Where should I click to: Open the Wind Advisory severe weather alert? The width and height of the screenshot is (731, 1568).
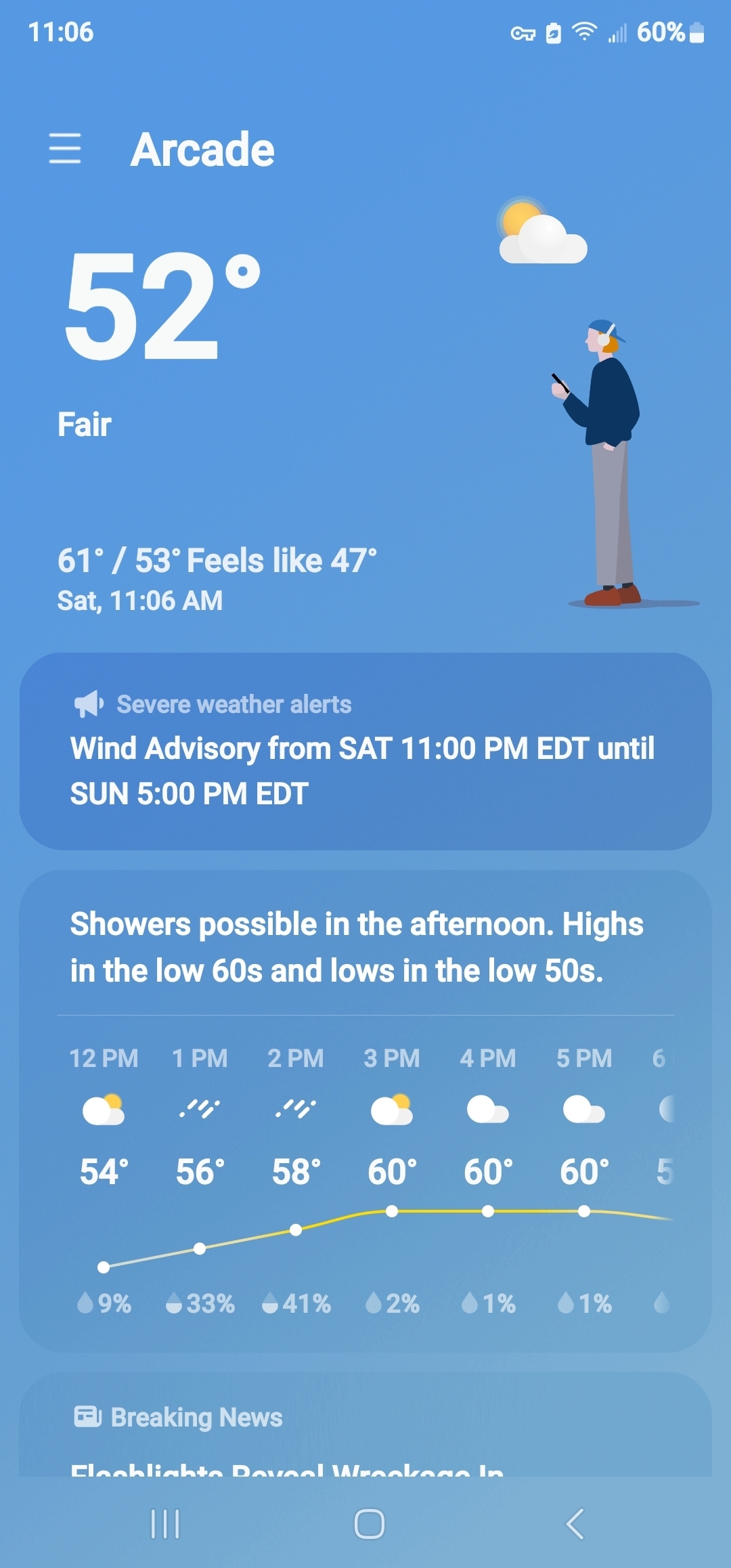pos(365,752)
